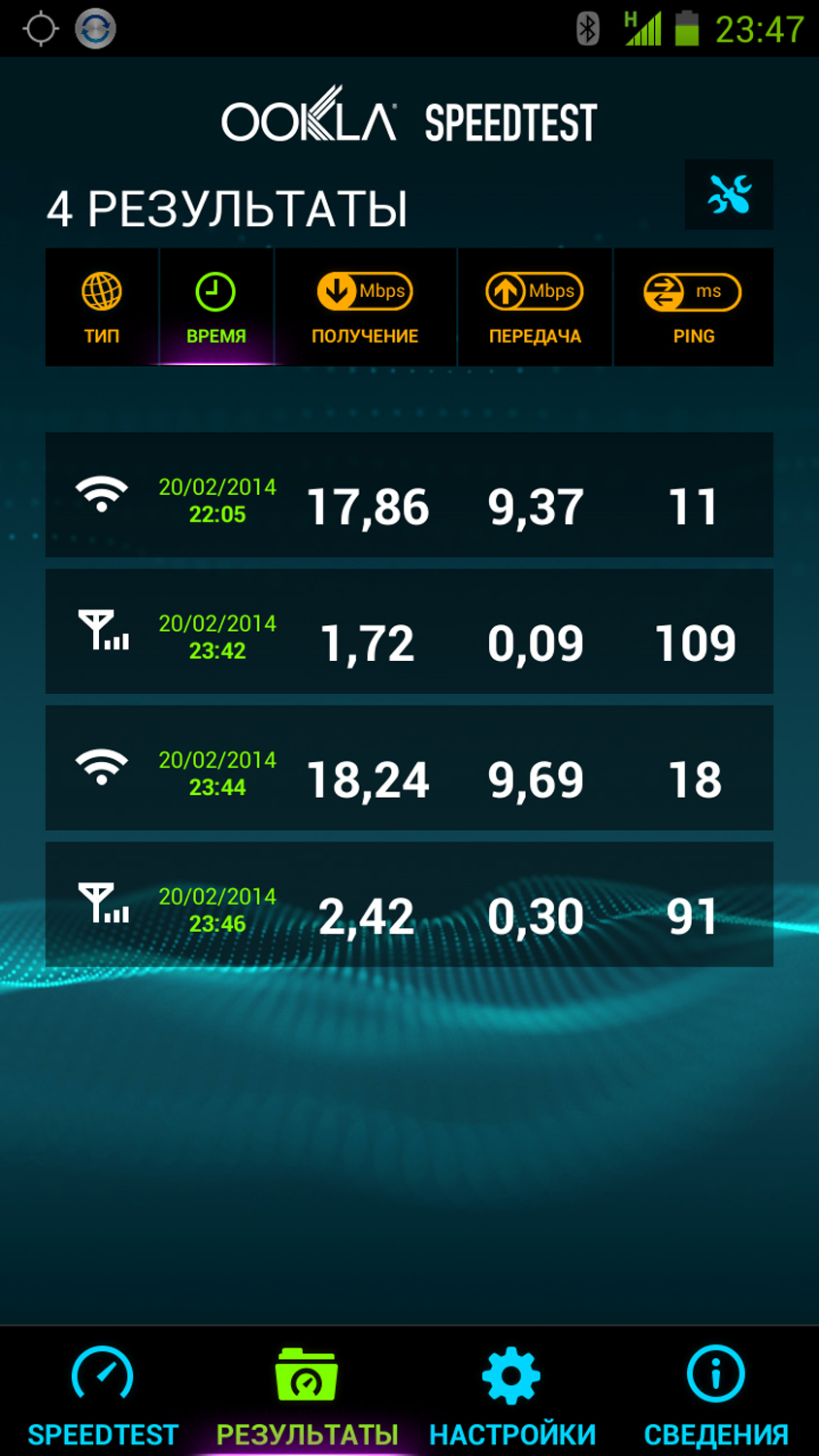Switch to the Speedtest tab
This screenshot has width=819, height=1456.
point(103,1394)
